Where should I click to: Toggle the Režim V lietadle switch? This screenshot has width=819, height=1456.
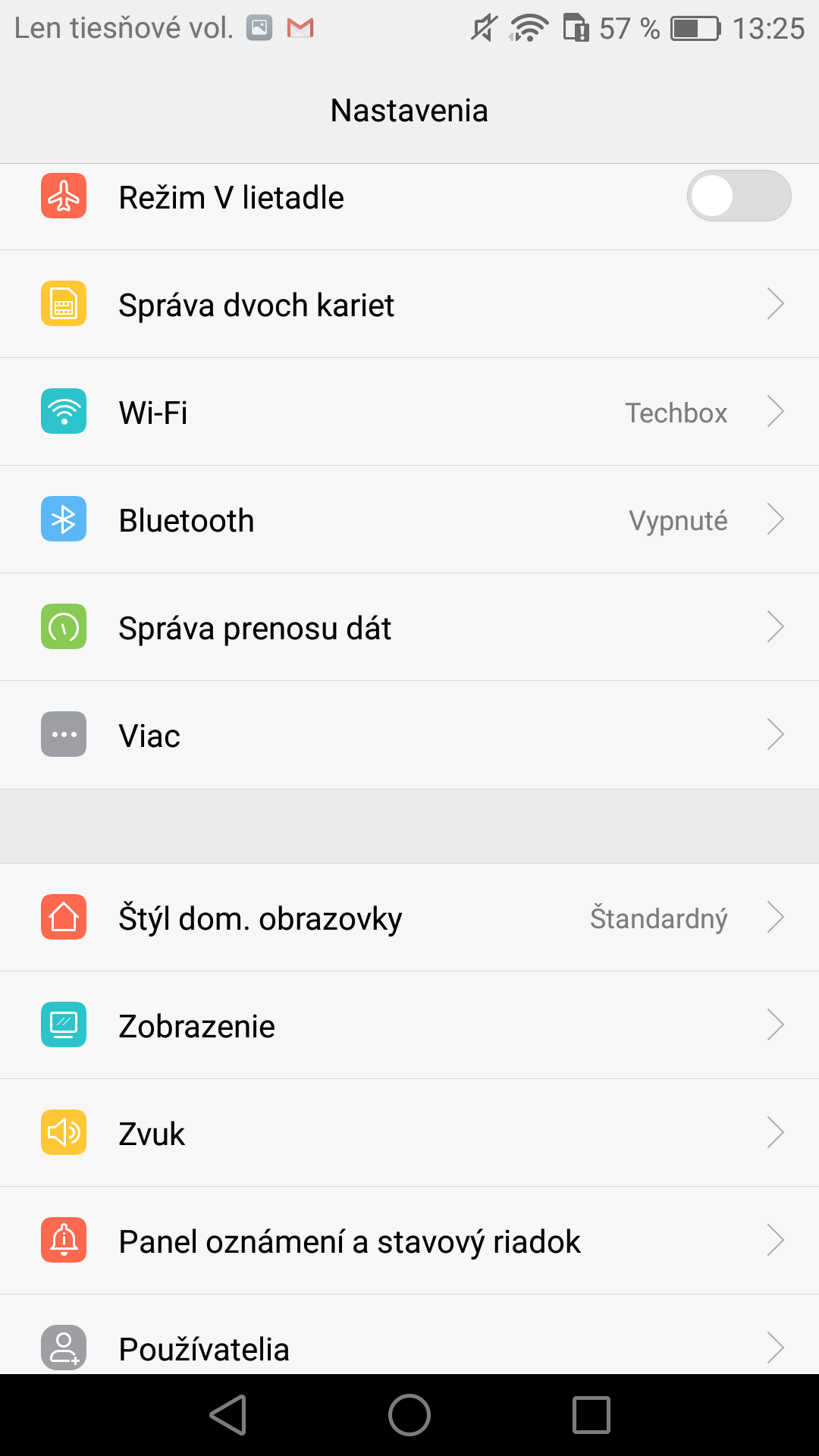coord(739,196)
